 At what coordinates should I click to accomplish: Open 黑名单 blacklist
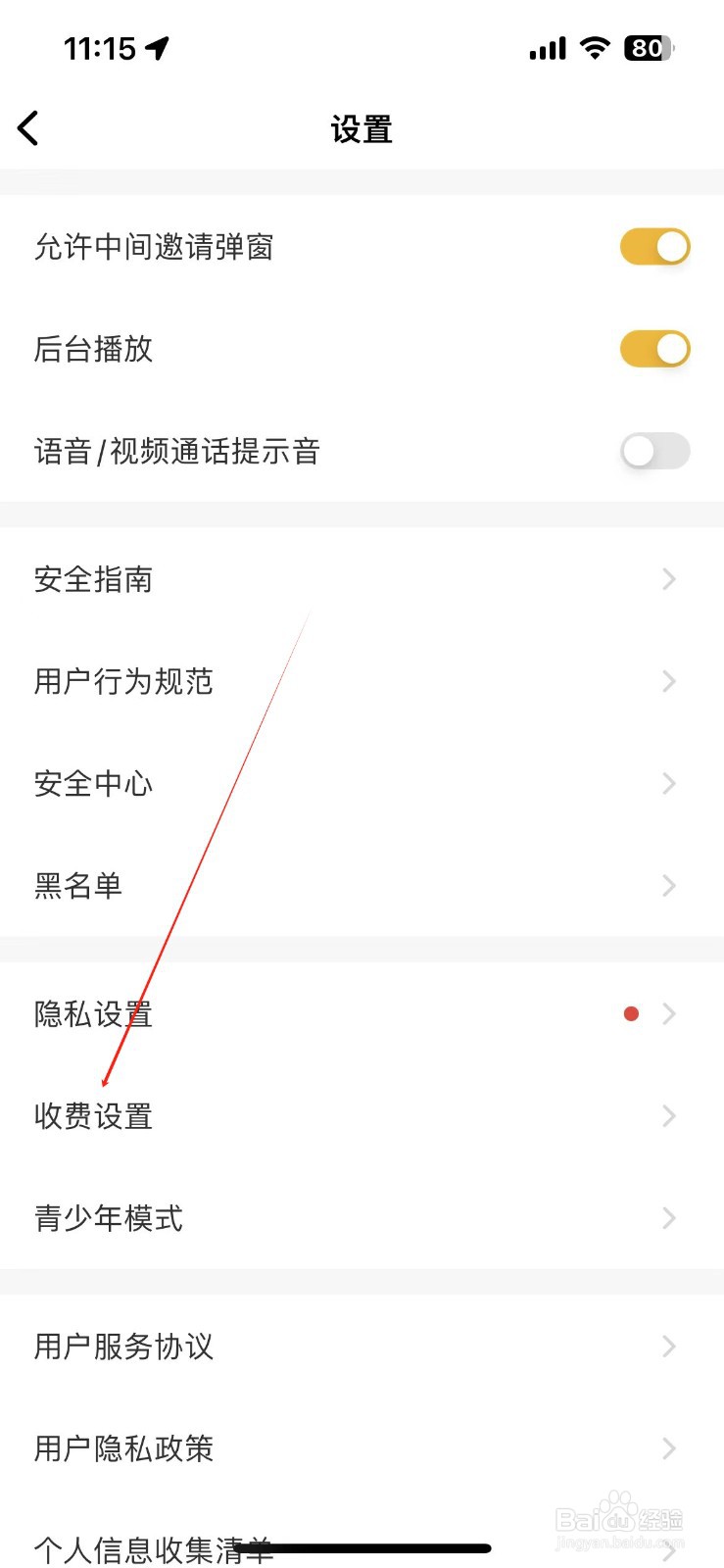click(x=362, y=886)
